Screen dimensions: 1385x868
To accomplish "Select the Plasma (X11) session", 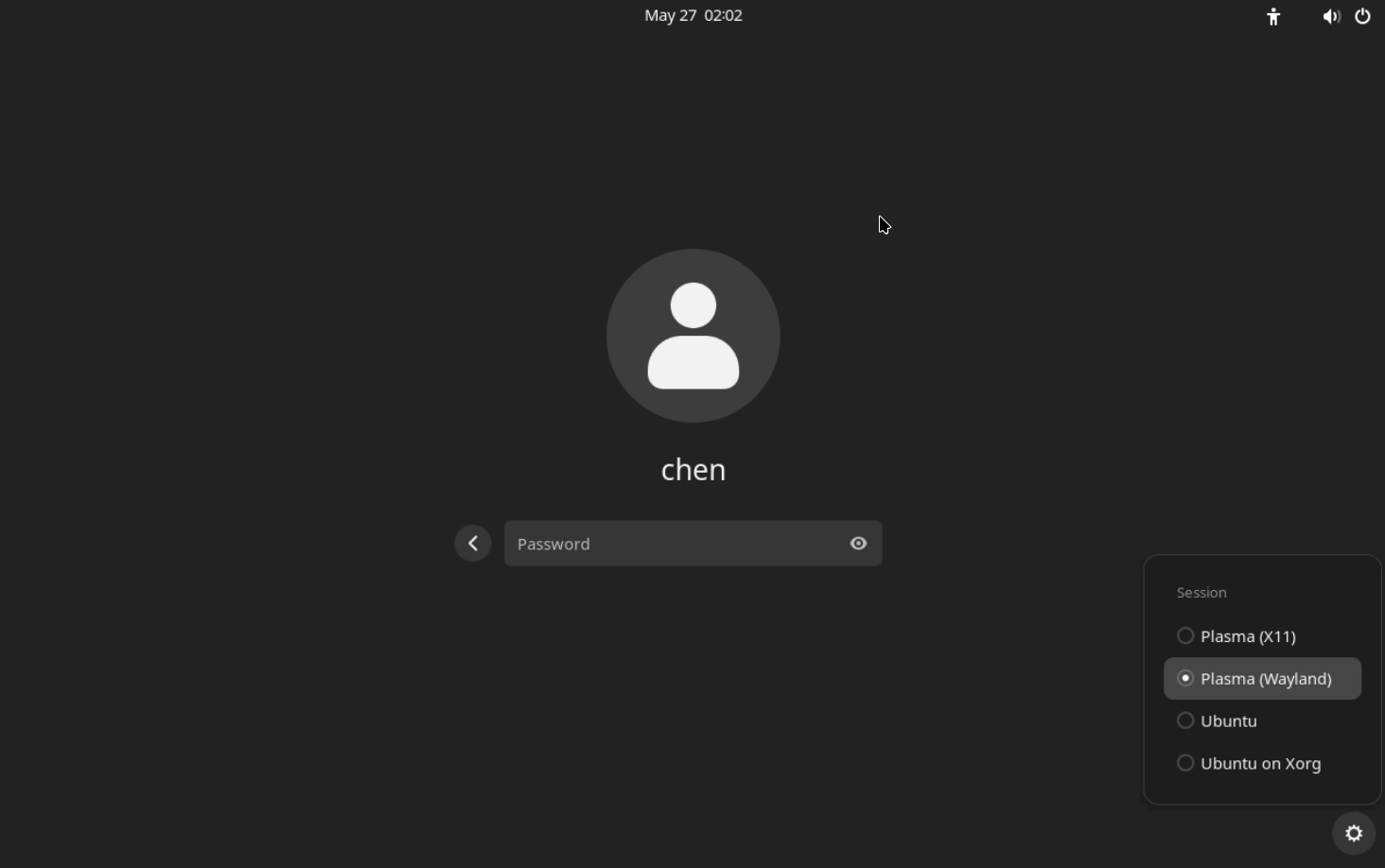I will (1248, 636).
